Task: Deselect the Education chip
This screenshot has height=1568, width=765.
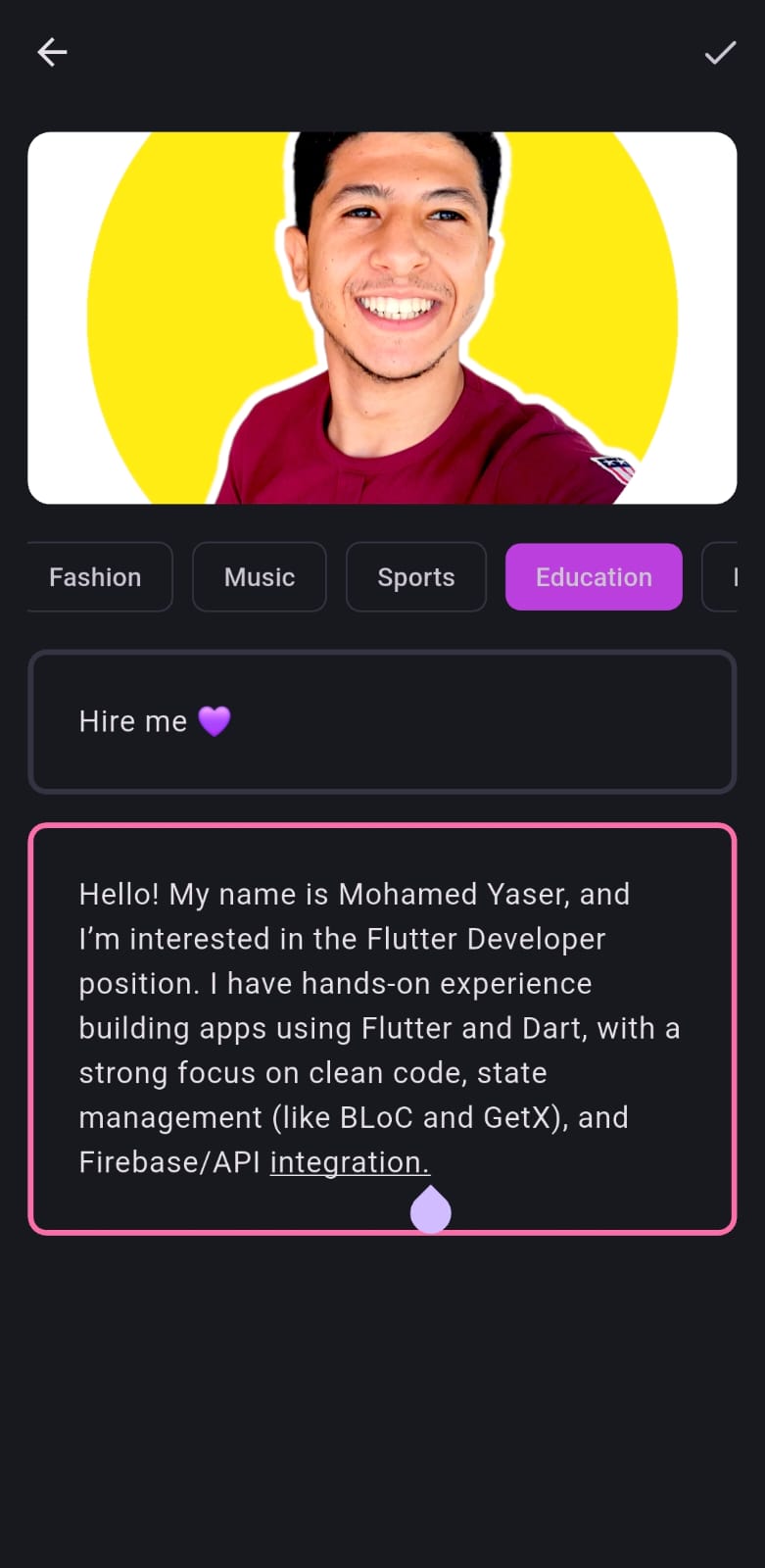Action: point(594,577)
